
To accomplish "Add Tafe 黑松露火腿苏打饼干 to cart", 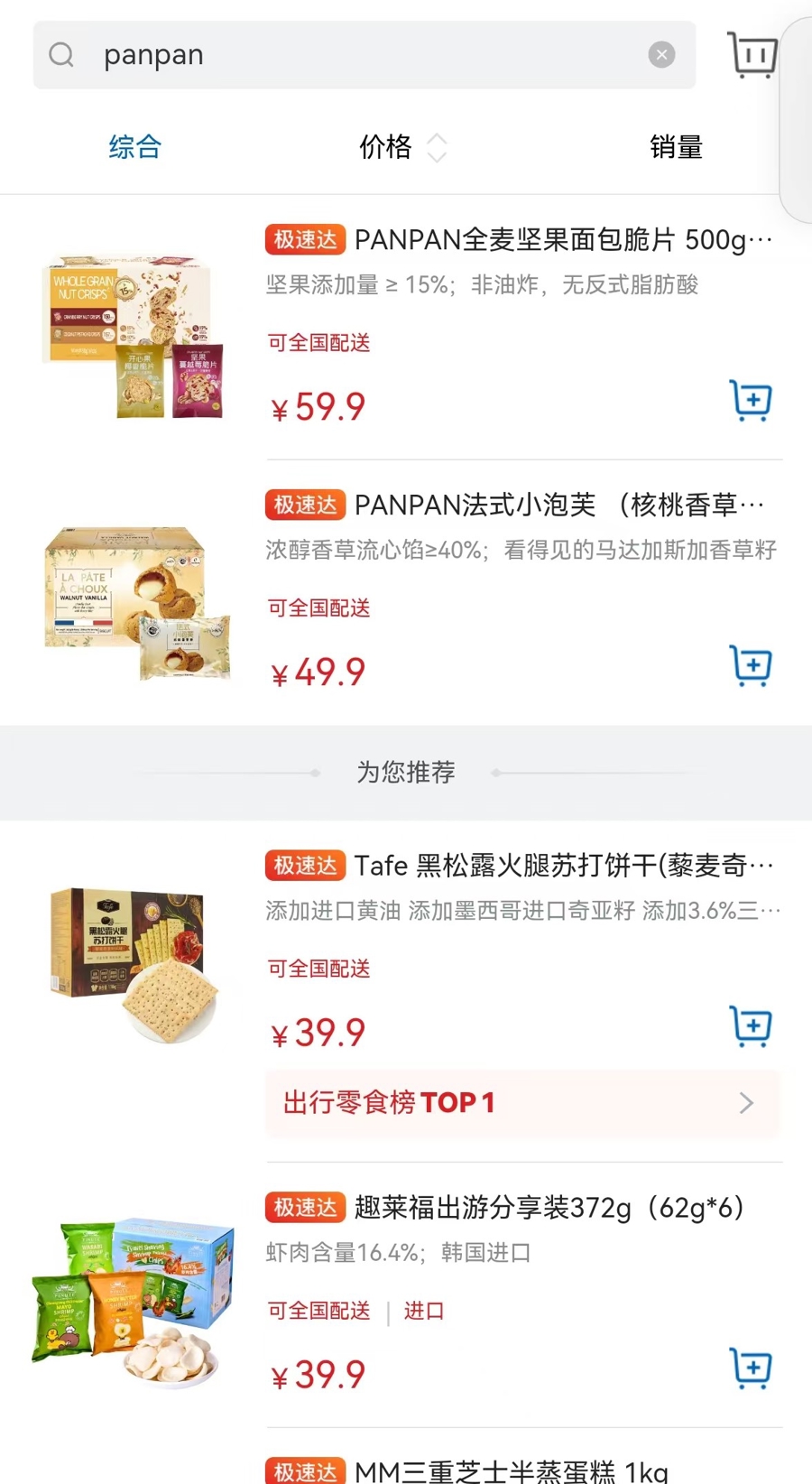I will pyautogui.click(x=751, y=1026).
